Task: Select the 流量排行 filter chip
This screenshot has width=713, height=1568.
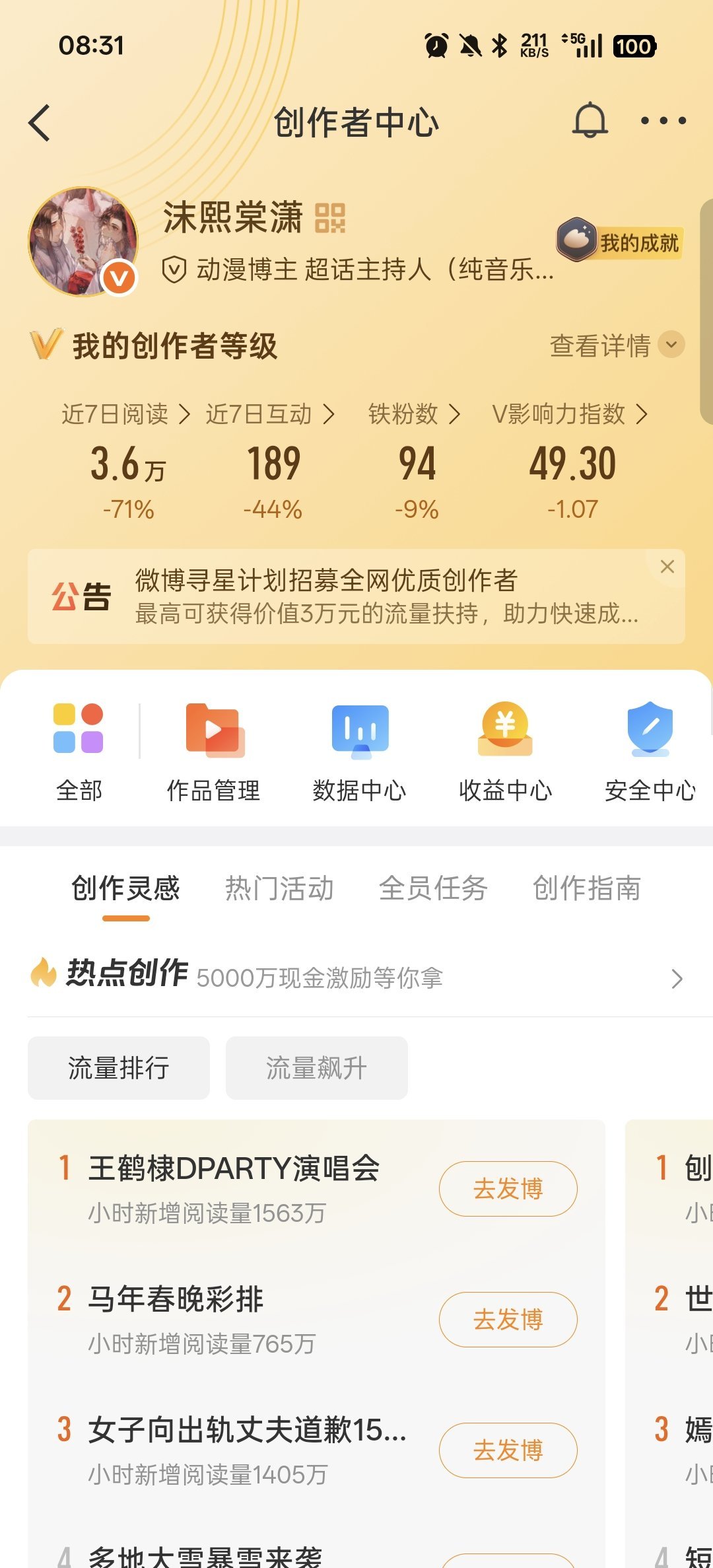Action: pos(119,1067)
